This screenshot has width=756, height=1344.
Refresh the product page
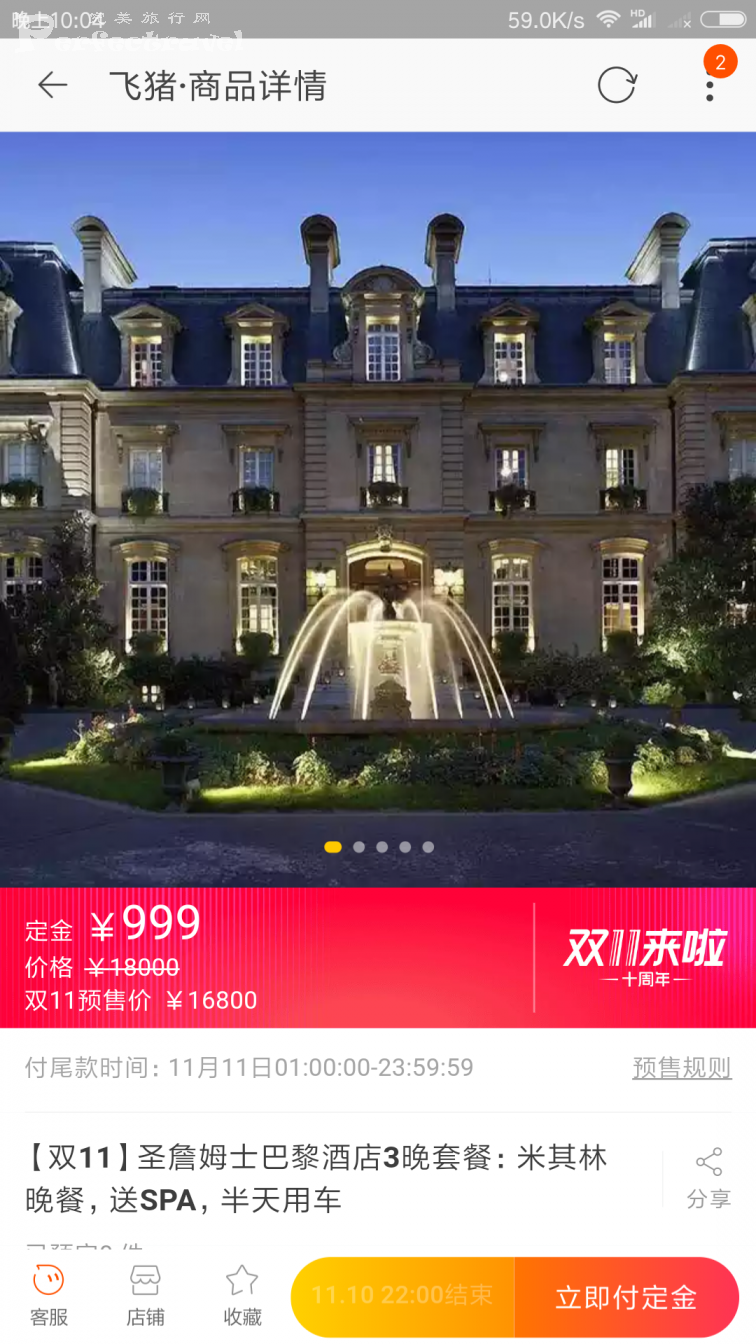click(x=616, y=86)
